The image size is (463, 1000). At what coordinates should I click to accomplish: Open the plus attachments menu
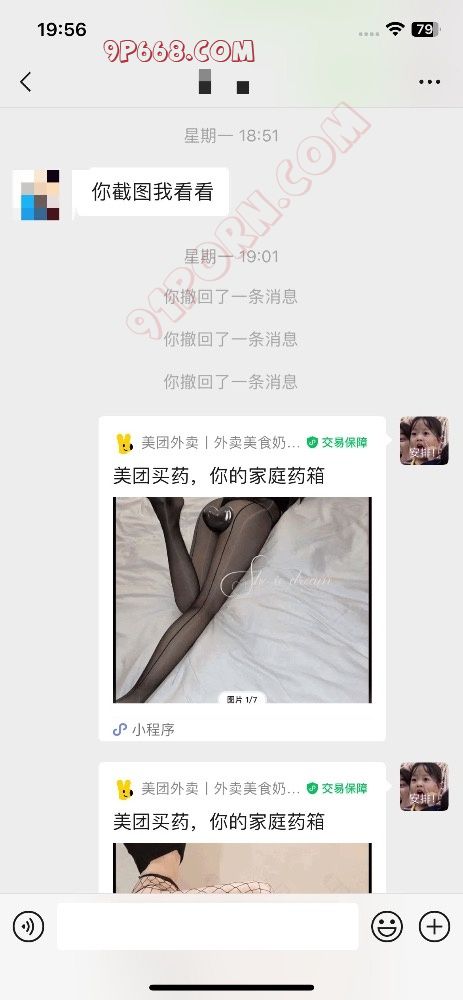pyautogui.click(x=434, y=926)
